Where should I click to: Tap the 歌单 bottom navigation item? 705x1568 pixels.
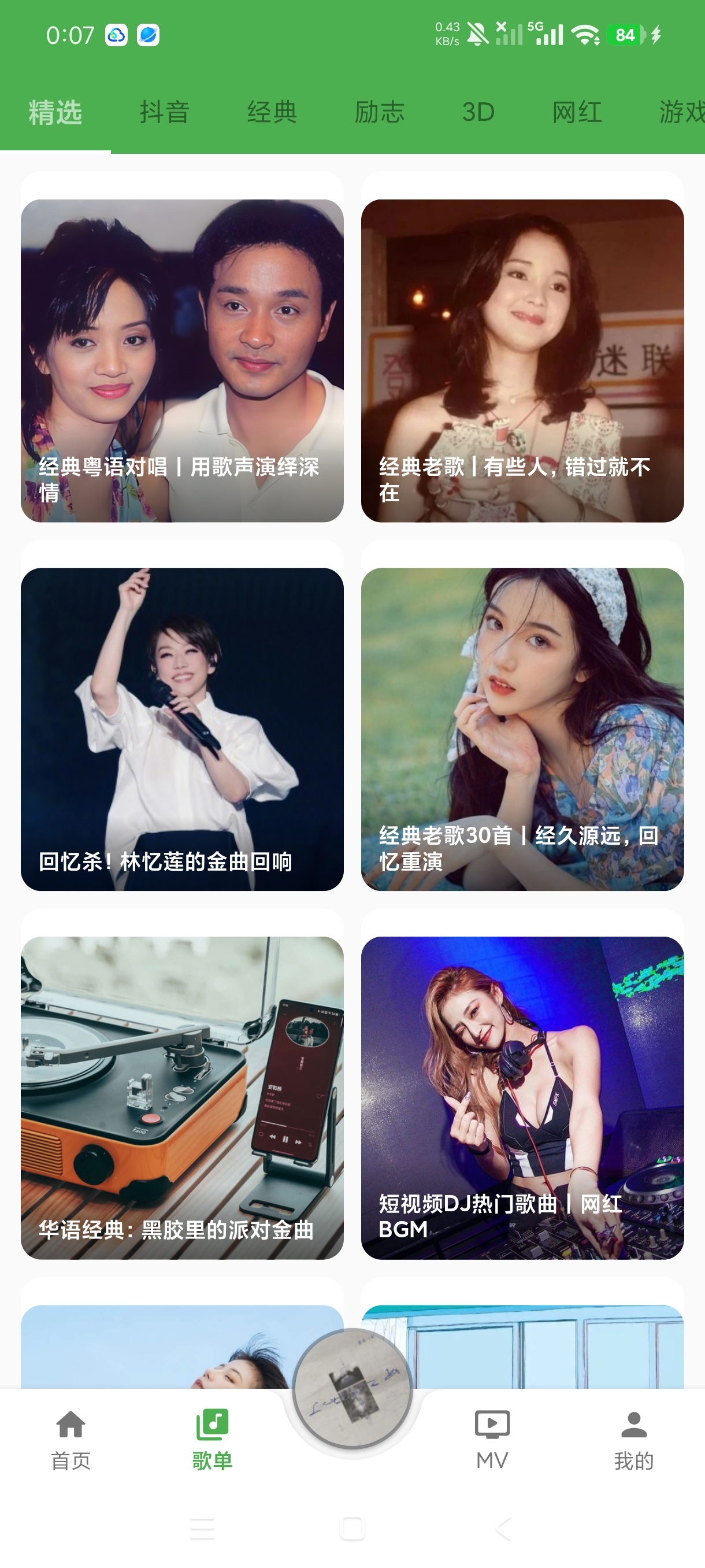[211, 1440]
